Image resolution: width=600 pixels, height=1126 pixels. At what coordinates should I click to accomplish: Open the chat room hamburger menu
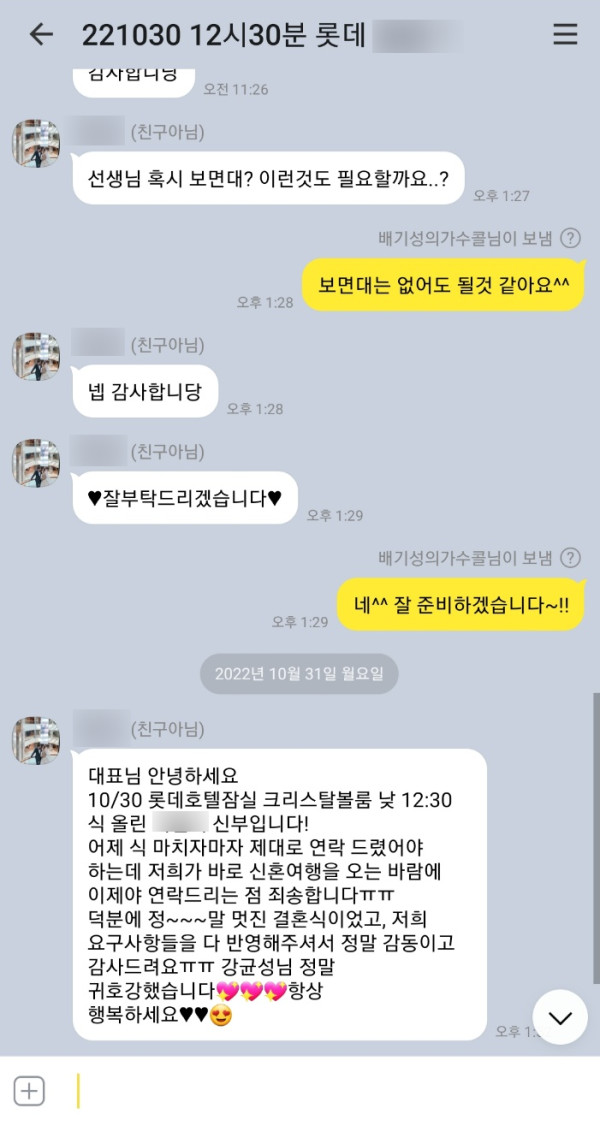[x=565, y=34]
